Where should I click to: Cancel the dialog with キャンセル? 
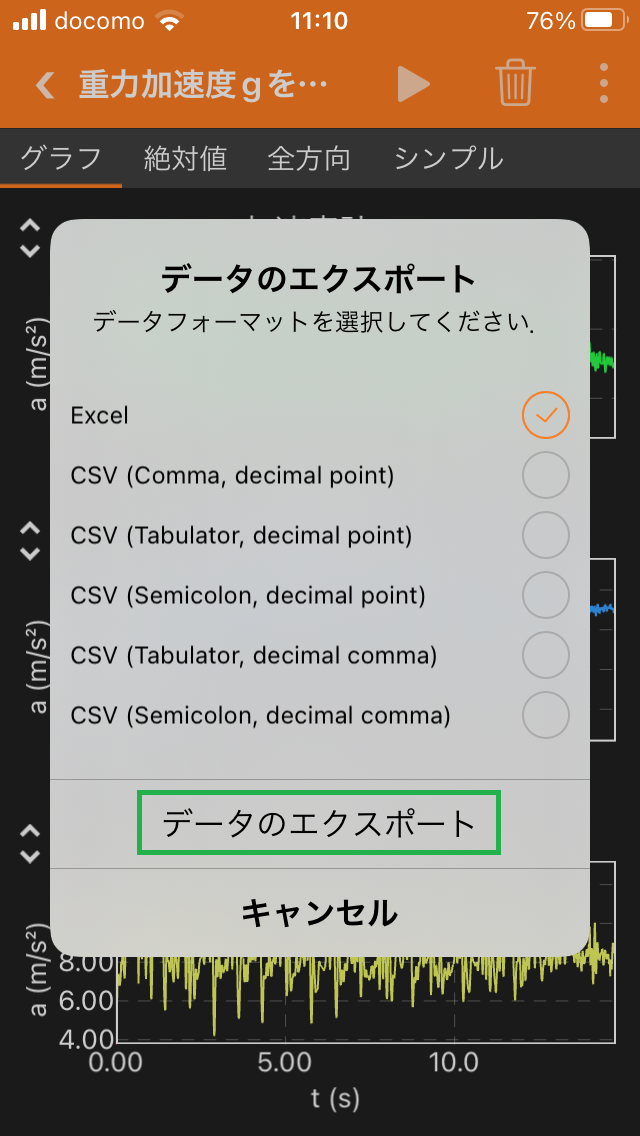click(320, 913)
